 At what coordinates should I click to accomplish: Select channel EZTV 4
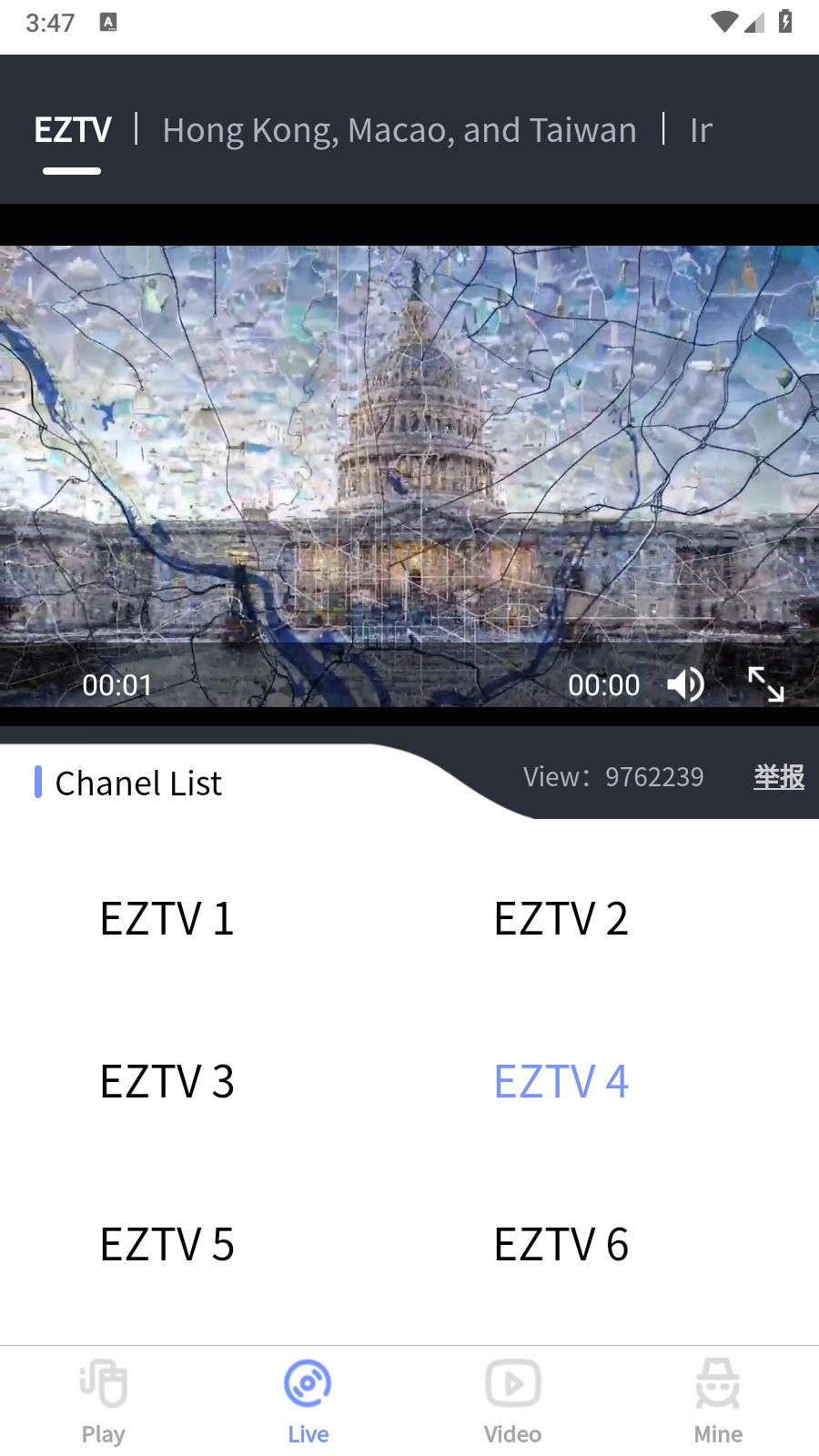561,1081
